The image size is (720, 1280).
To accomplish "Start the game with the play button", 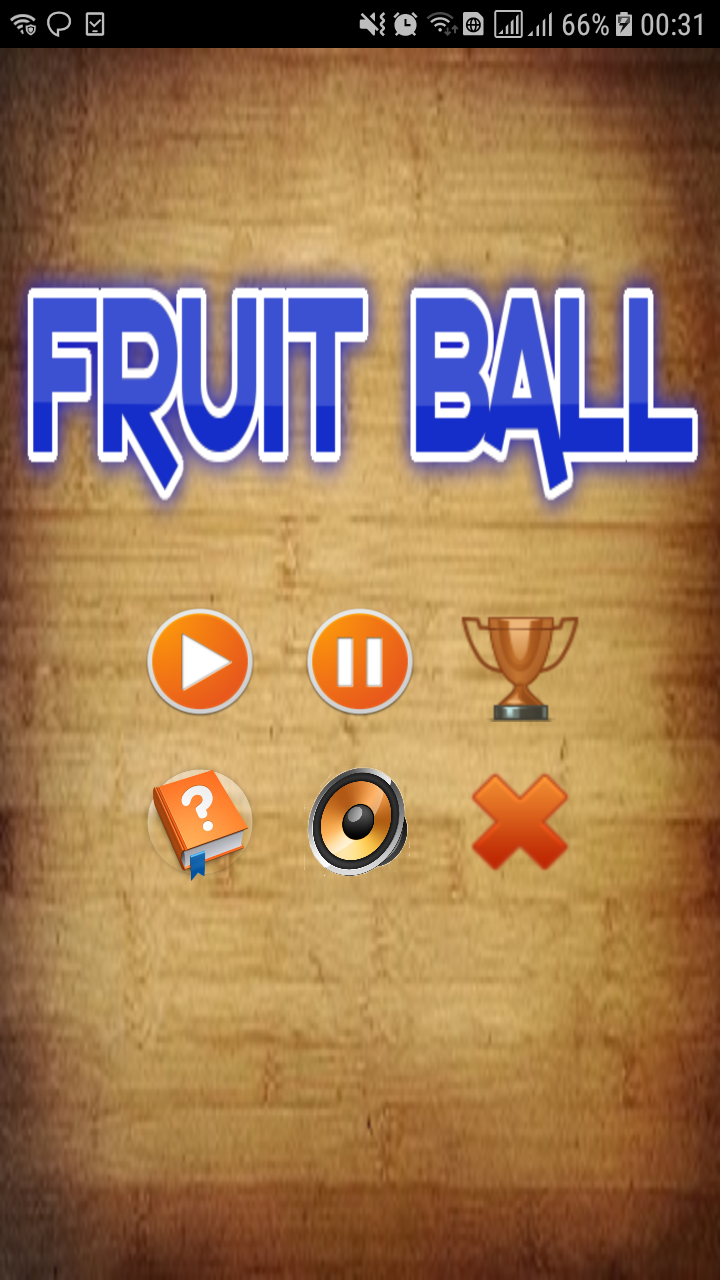I will (200, 661).
